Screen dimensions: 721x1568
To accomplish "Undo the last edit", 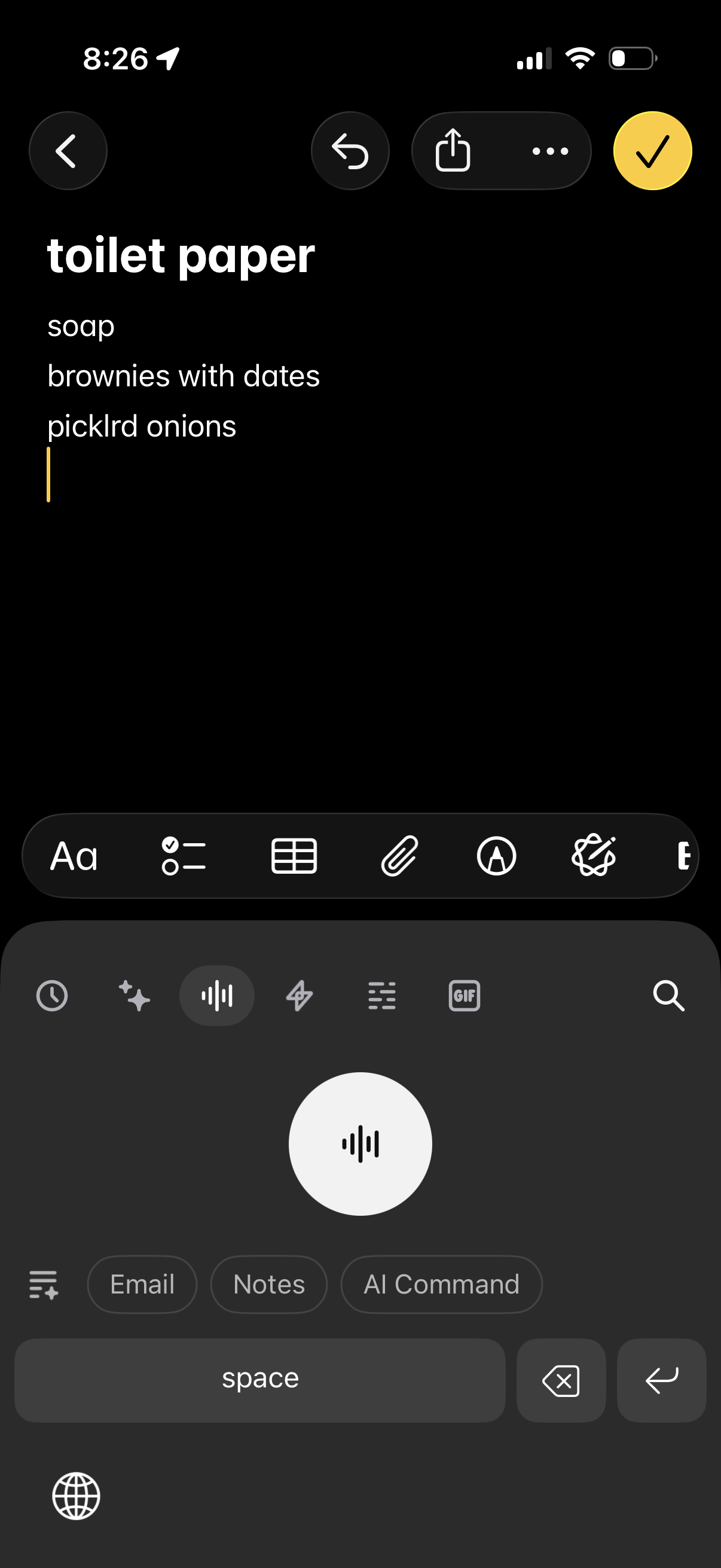I will click(x=350, y=151).
